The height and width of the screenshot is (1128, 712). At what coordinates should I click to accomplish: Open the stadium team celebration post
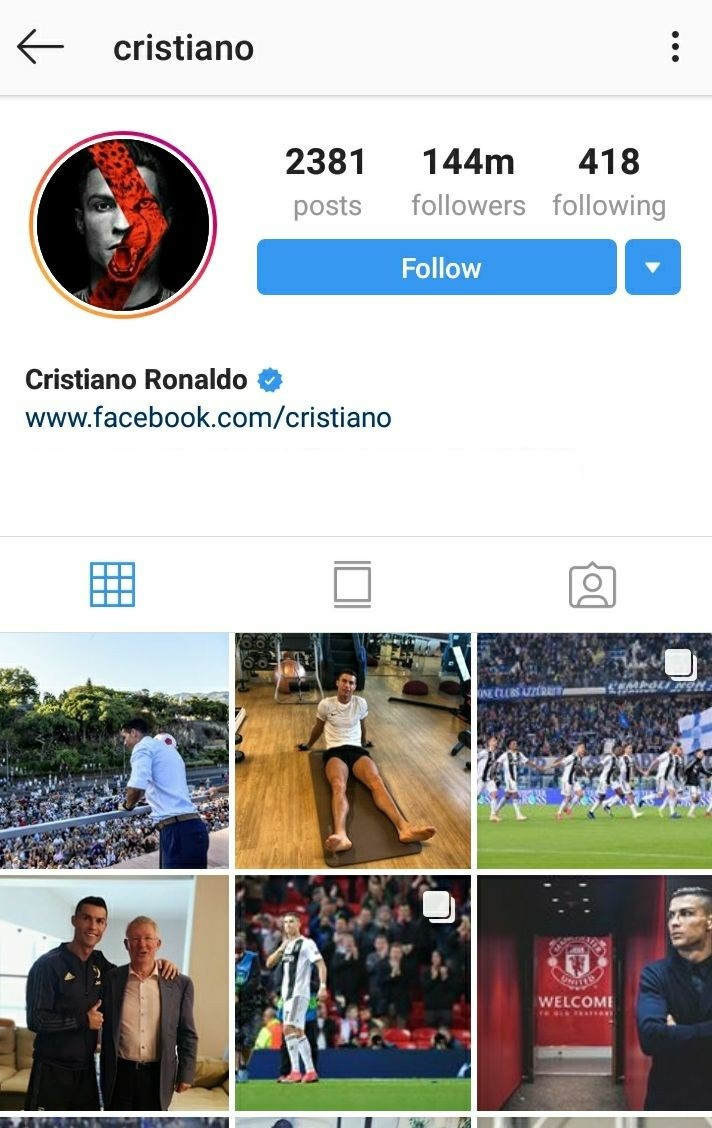[x=594, y=750]
